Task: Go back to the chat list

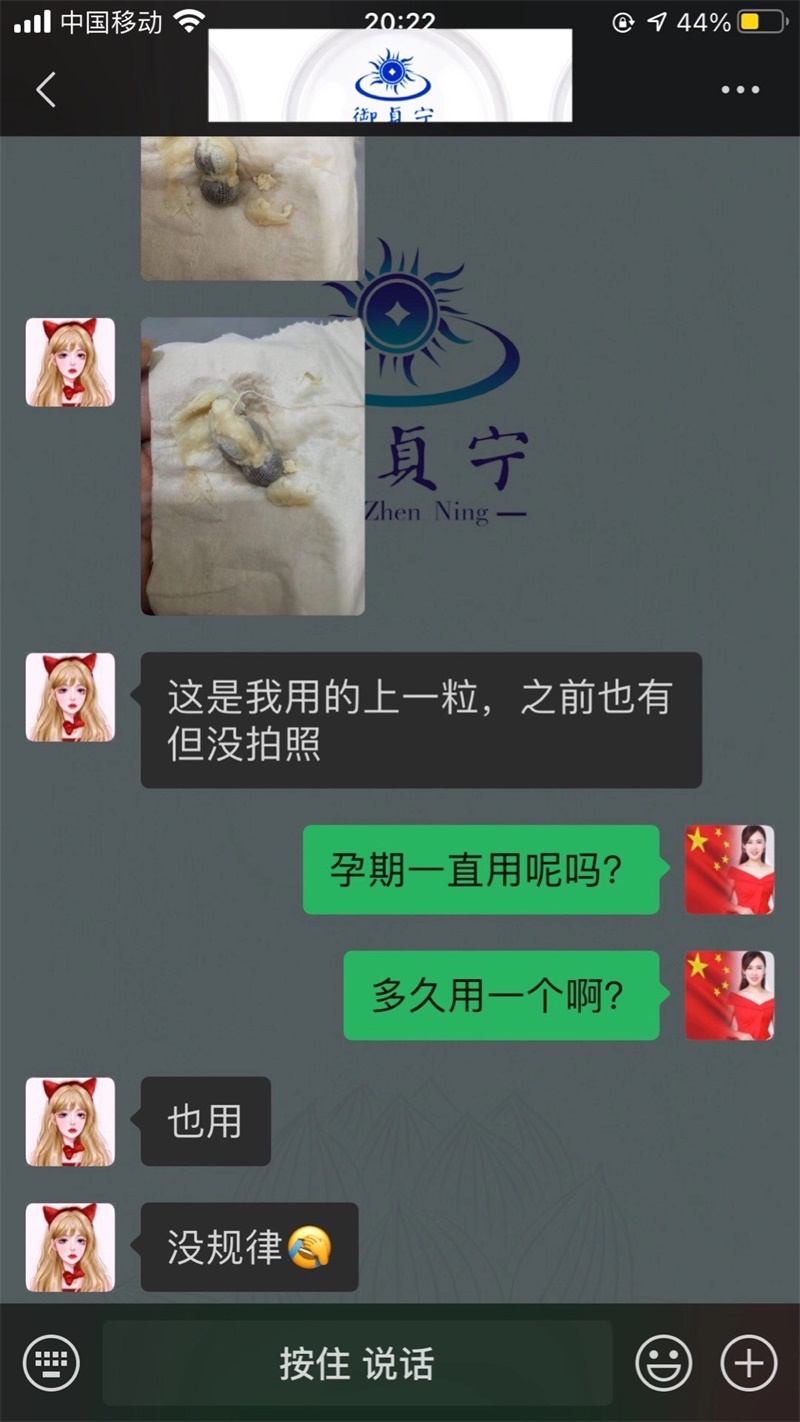Action: [x=46, y=90]
